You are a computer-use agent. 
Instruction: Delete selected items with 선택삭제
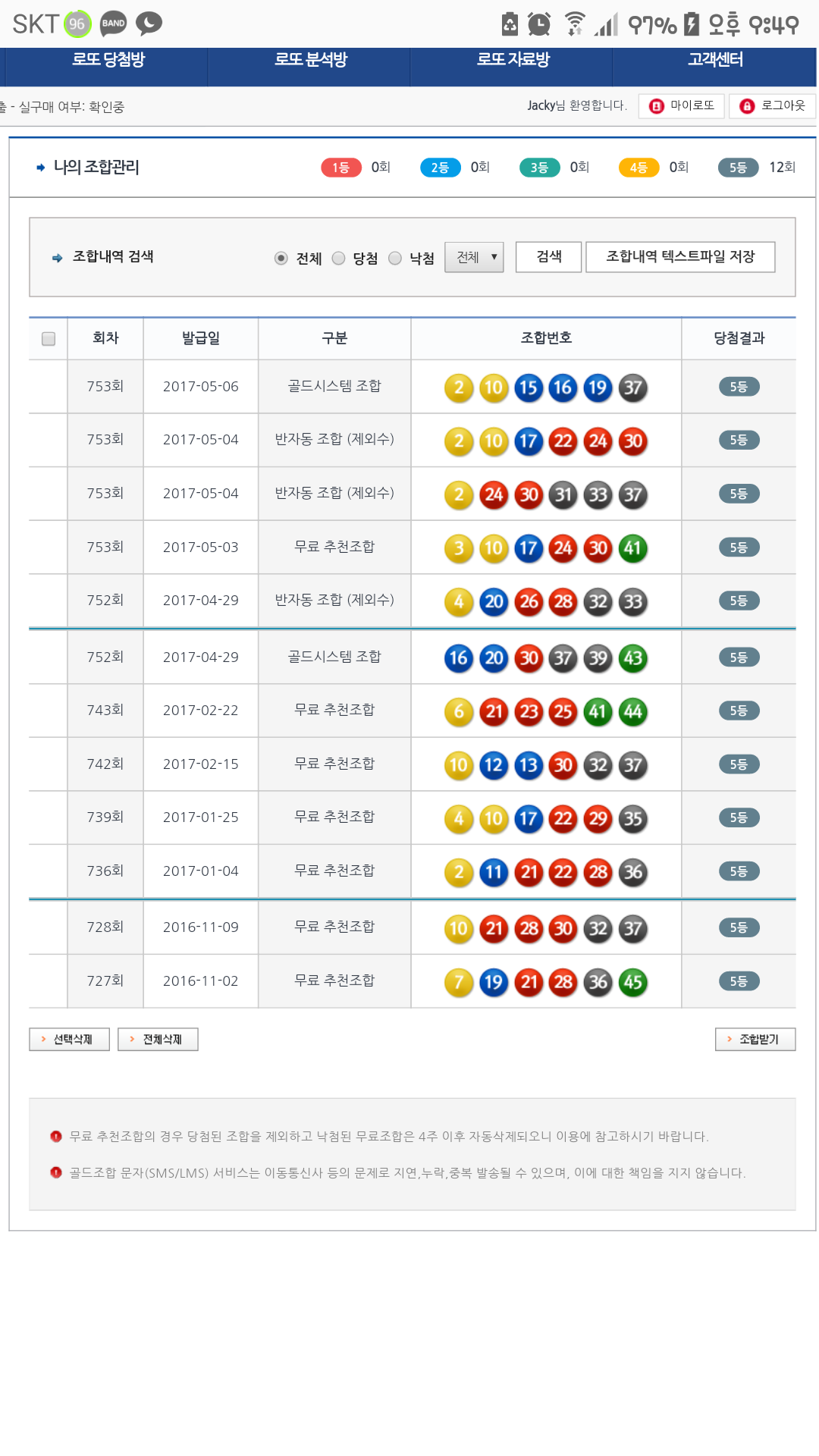tap(70, 1039)
